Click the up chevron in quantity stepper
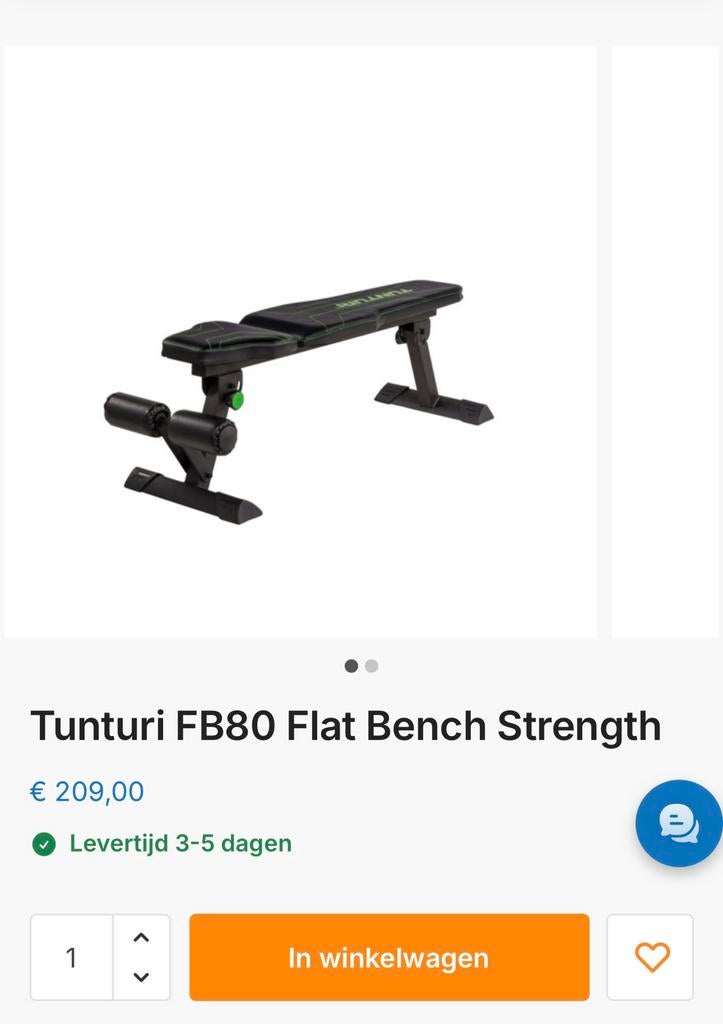Image resolution: width=723 pixels, height=1024 pixels. point(142,936)
